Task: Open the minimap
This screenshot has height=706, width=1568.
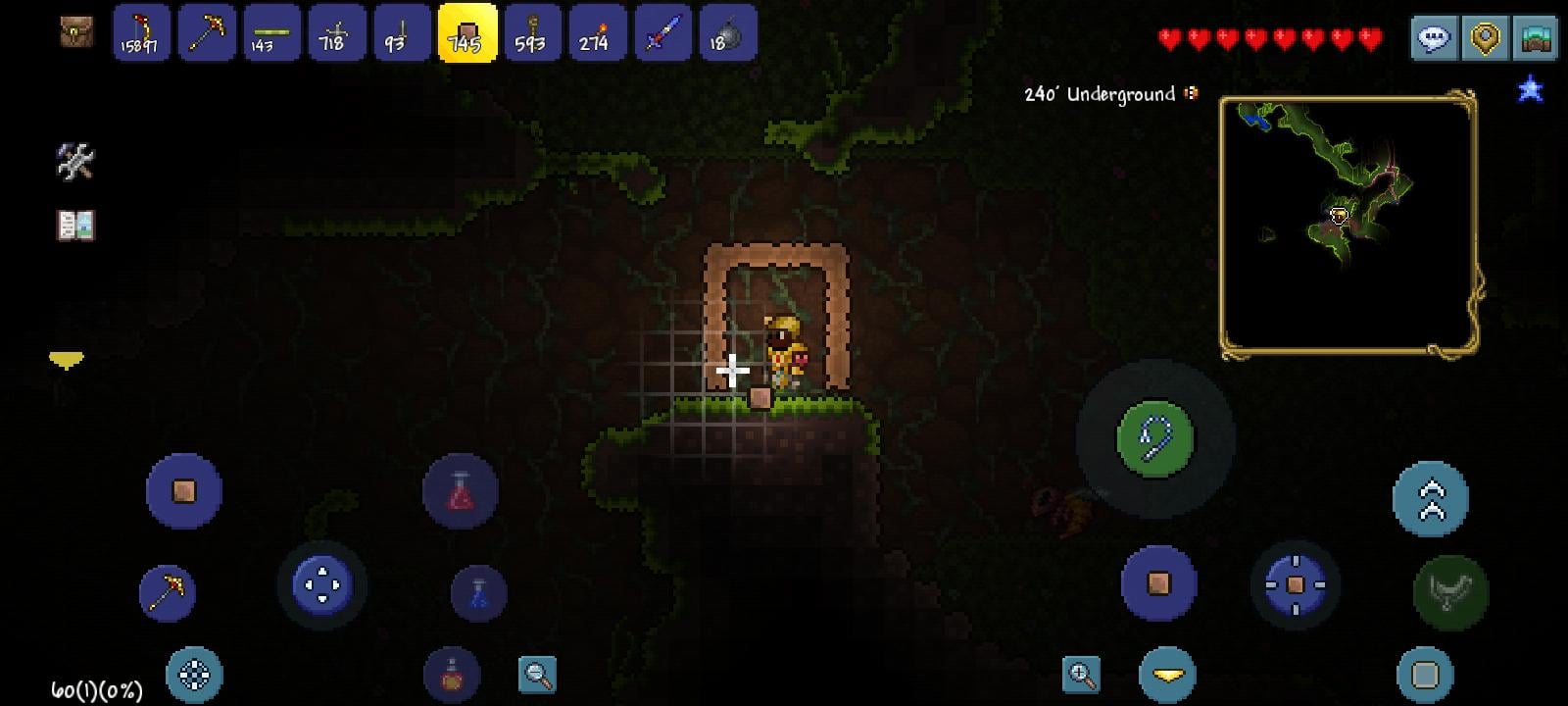Action: pyautogui.click(x=1348, y=224)
